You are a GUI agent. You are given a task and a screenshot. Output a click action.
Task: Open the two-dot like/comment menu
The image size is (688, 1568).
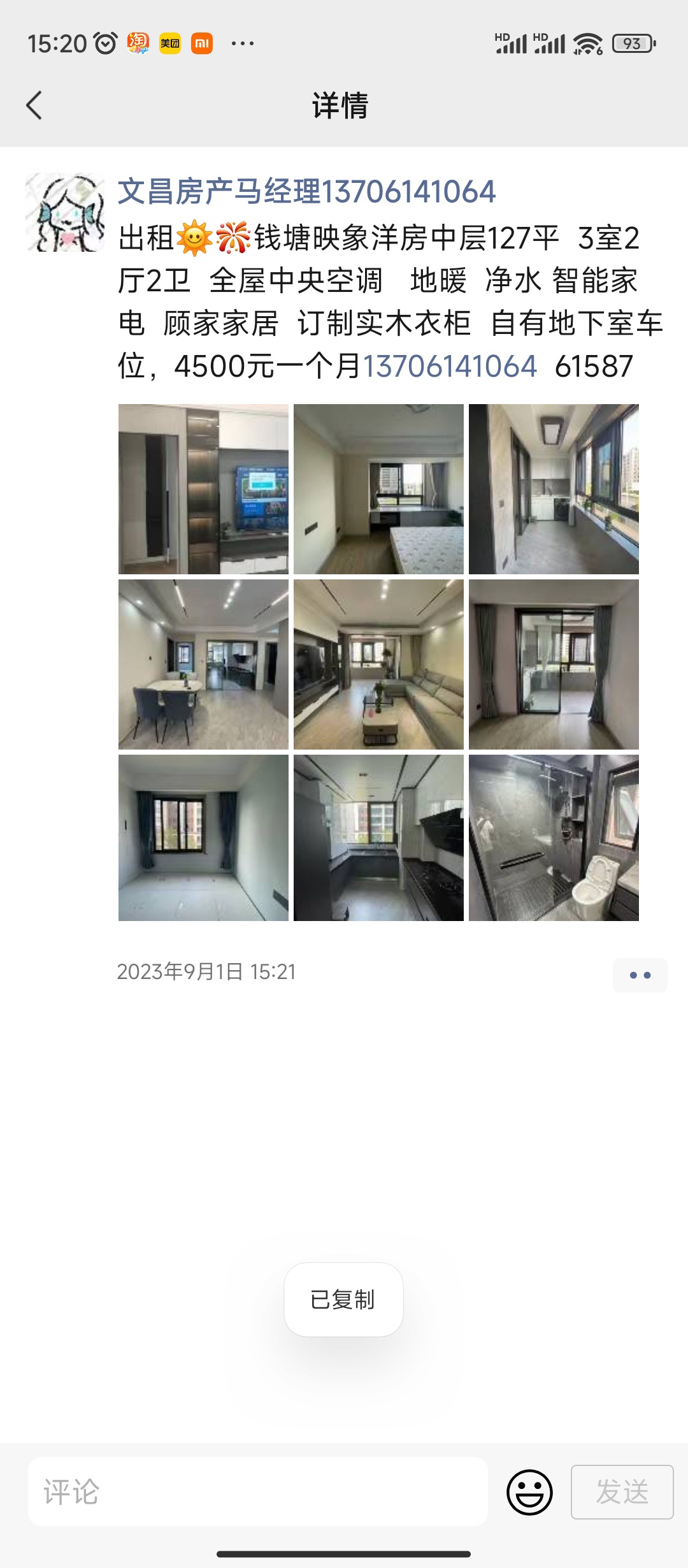[x=640, y=975]
